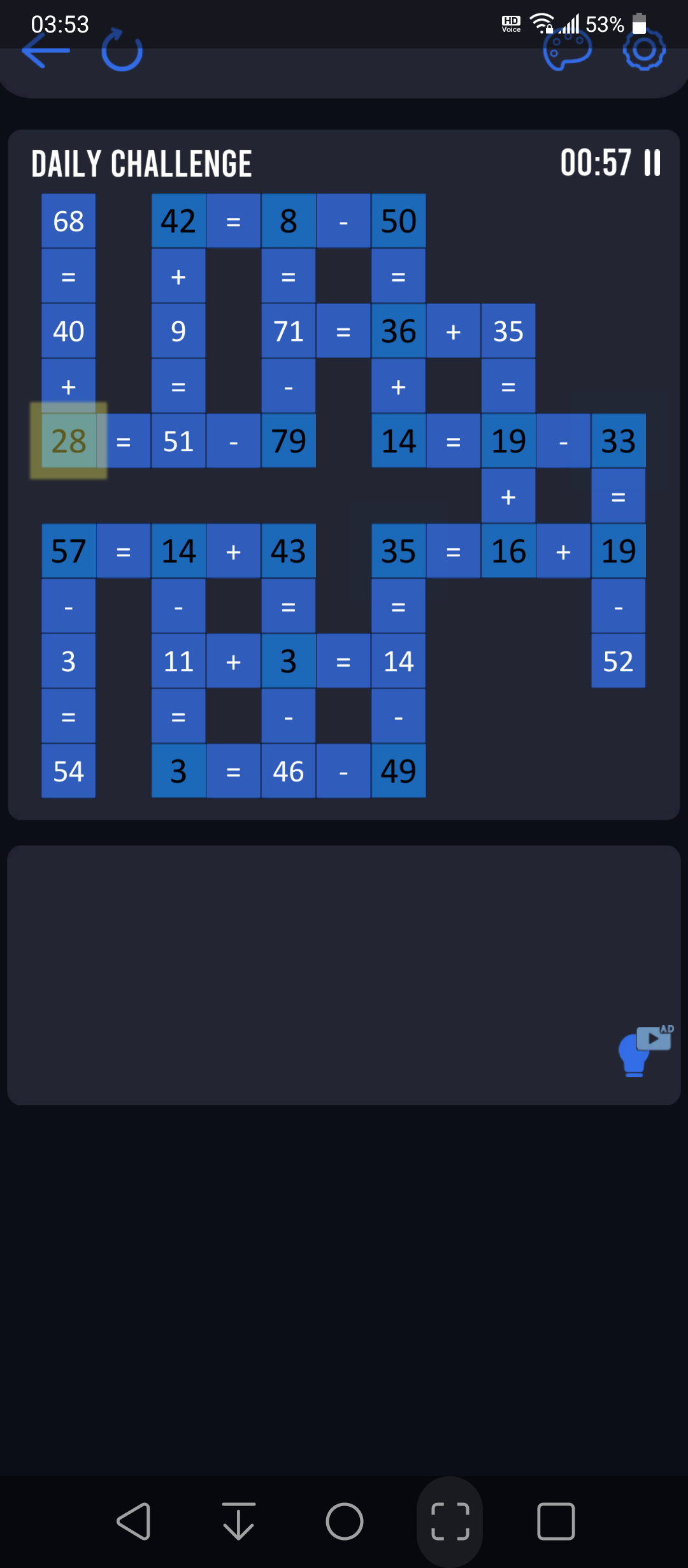Select the 52 tile
Viewport: 688px width, 1568px height.
[618, 661]
